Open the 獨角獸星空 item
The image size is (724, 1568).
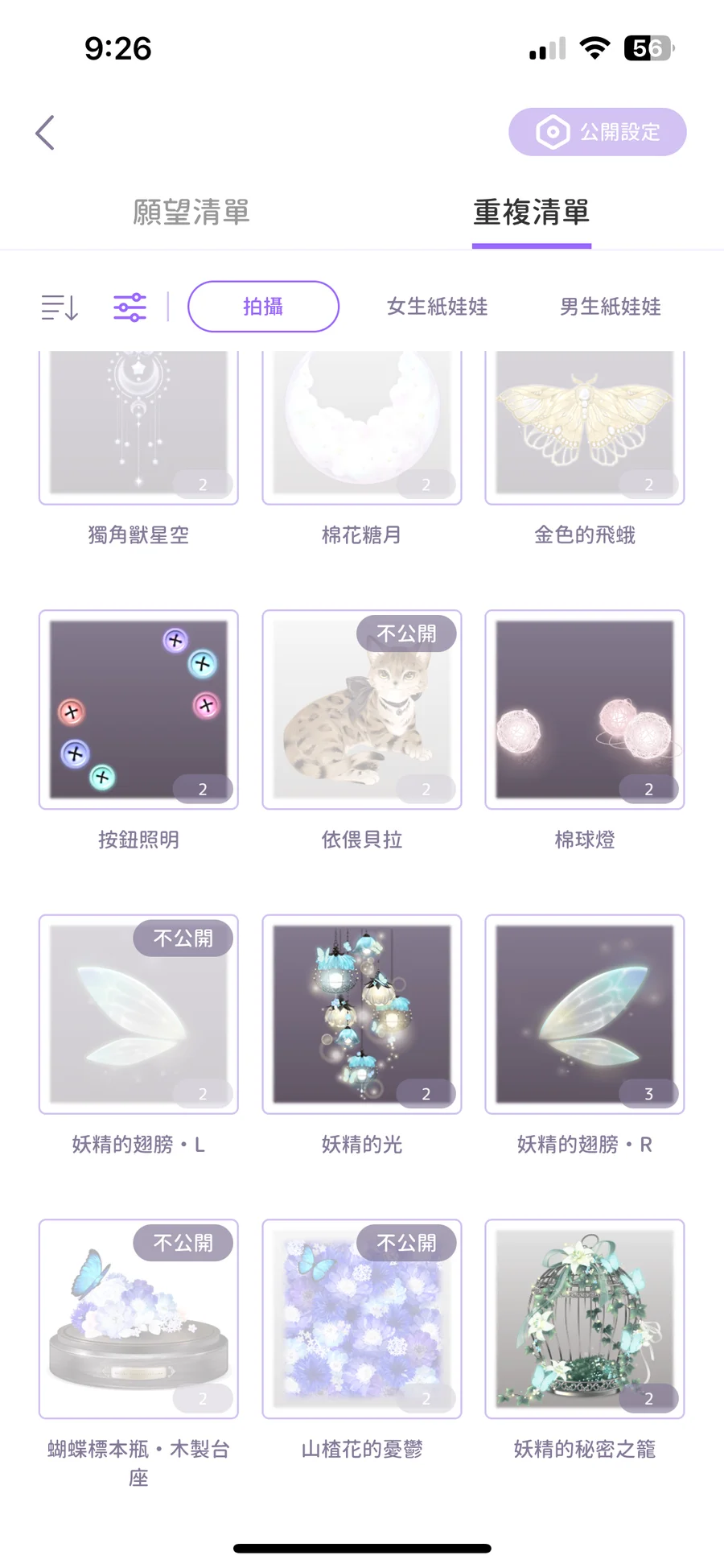pyautogui.click(x=138, y=427)
